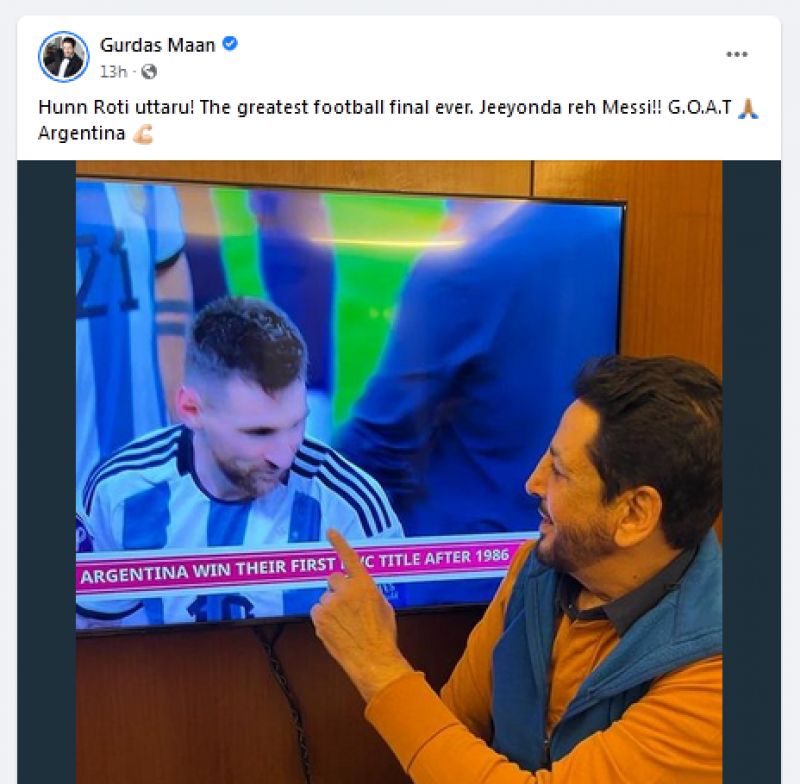Open Gurdas Maan's profile picture
Screen dimensions: 800x784
click(x=64, y=56)
